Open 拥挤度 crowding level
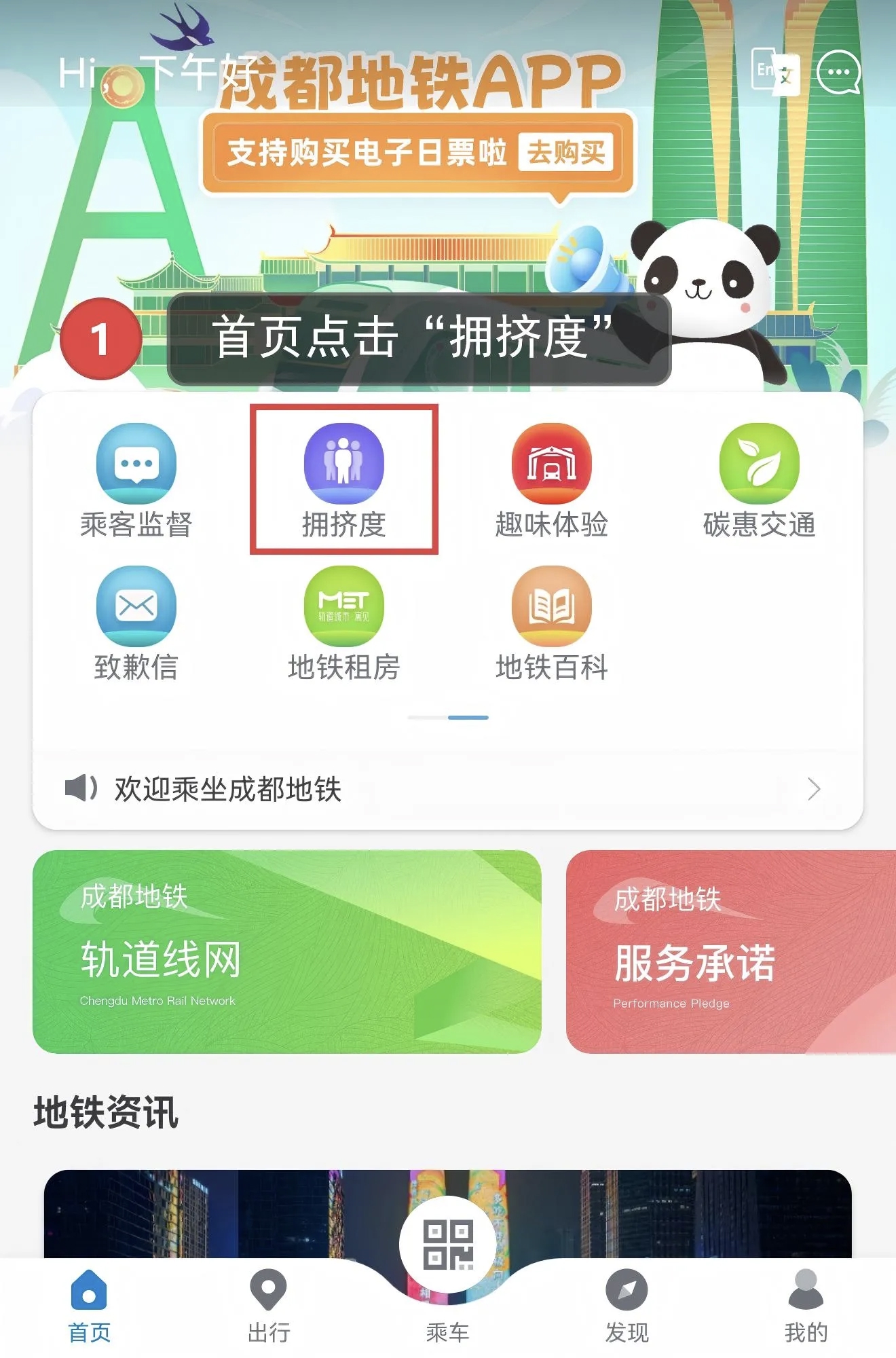 (344, 480)
